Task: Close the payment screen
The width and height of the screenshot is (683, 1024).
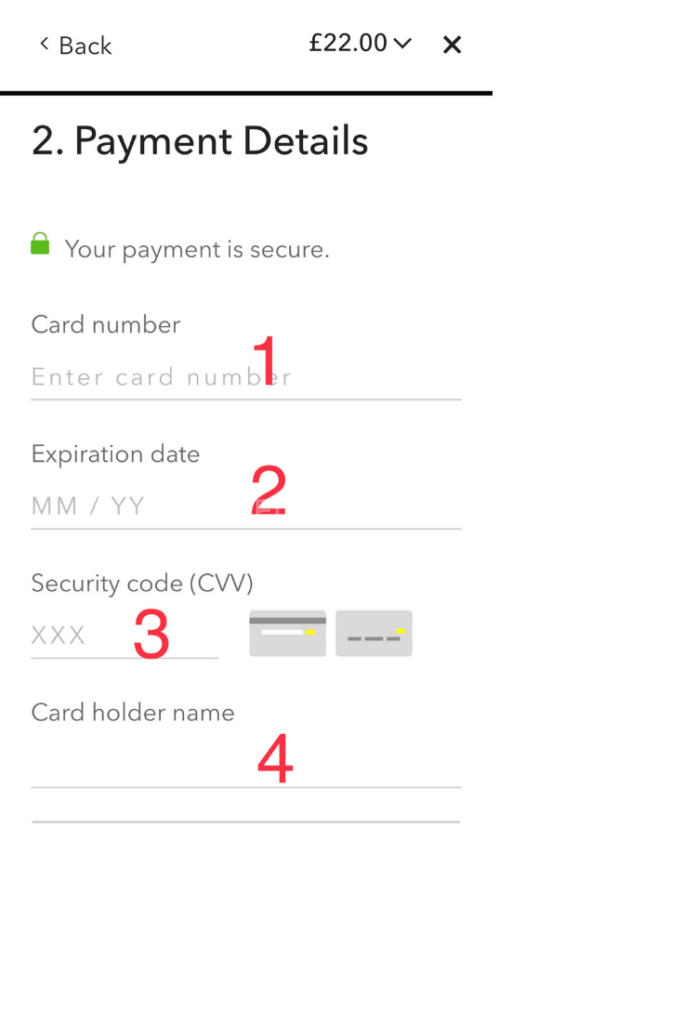Action: tap(452, 44)
